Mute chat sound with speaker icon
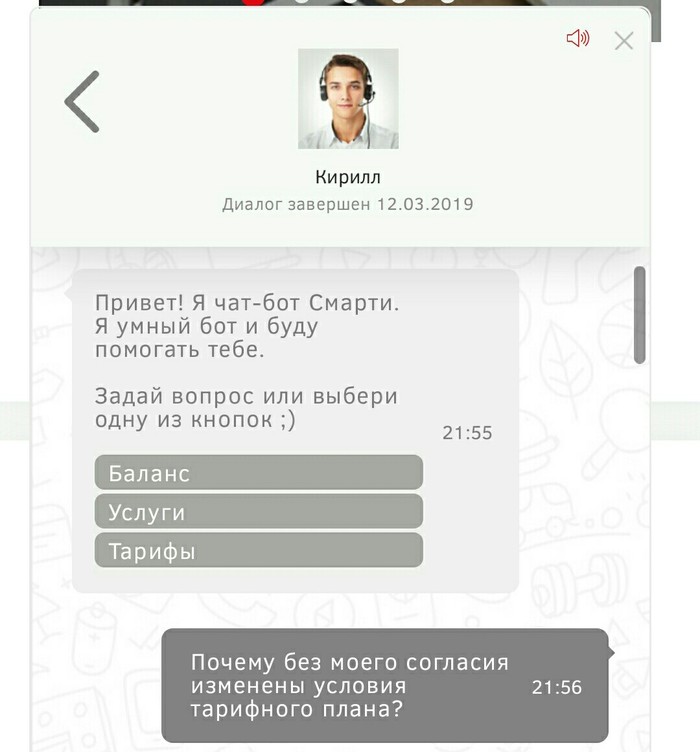Image resolution: width=700 pixels, height=752 pixels. click(577, 39)
